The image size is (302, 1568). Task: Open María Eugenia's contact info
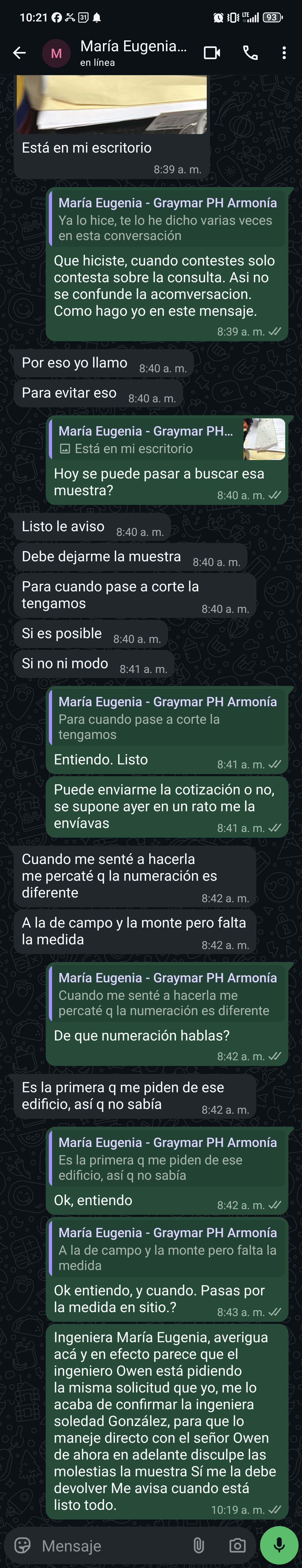(x=133, y=53)
